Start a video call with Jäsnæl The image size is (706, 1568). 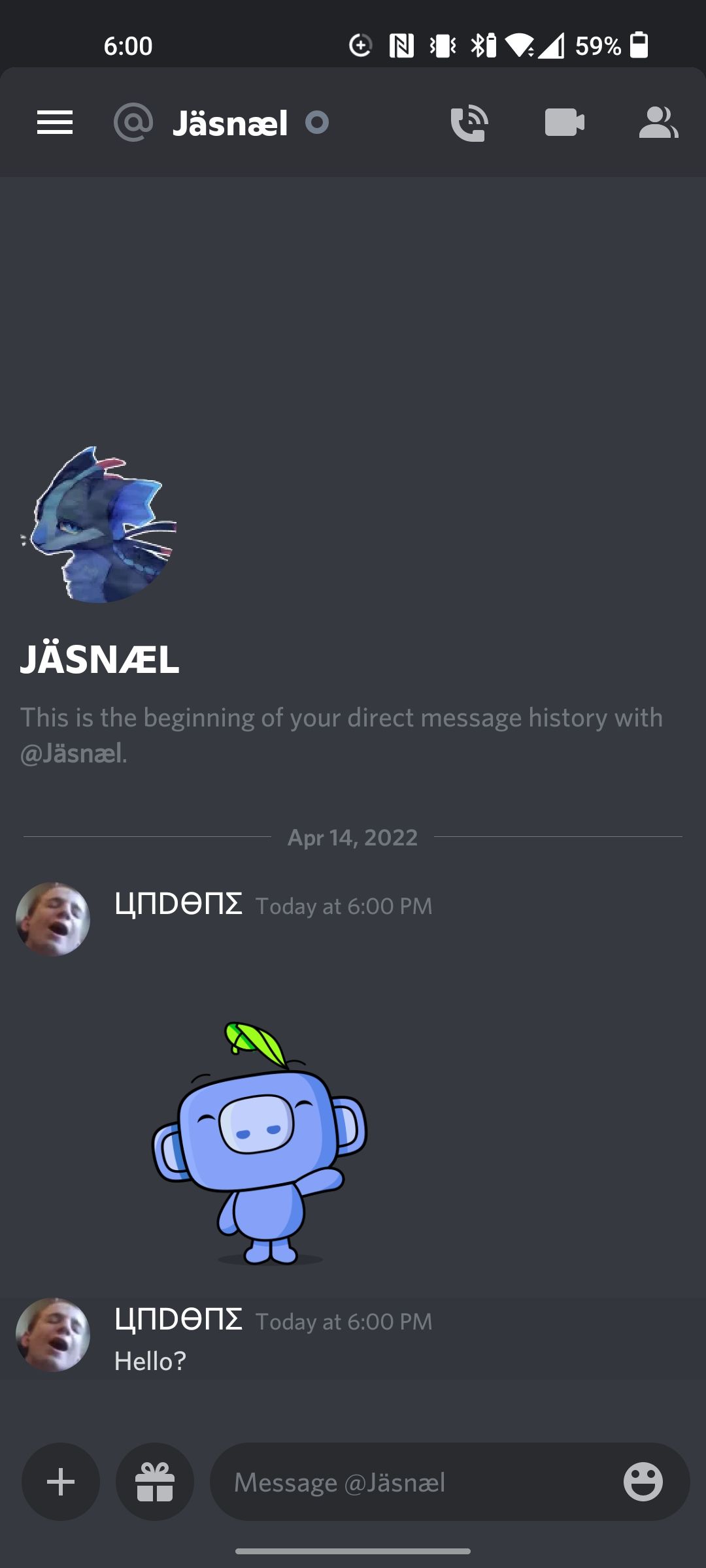[565, 122]
